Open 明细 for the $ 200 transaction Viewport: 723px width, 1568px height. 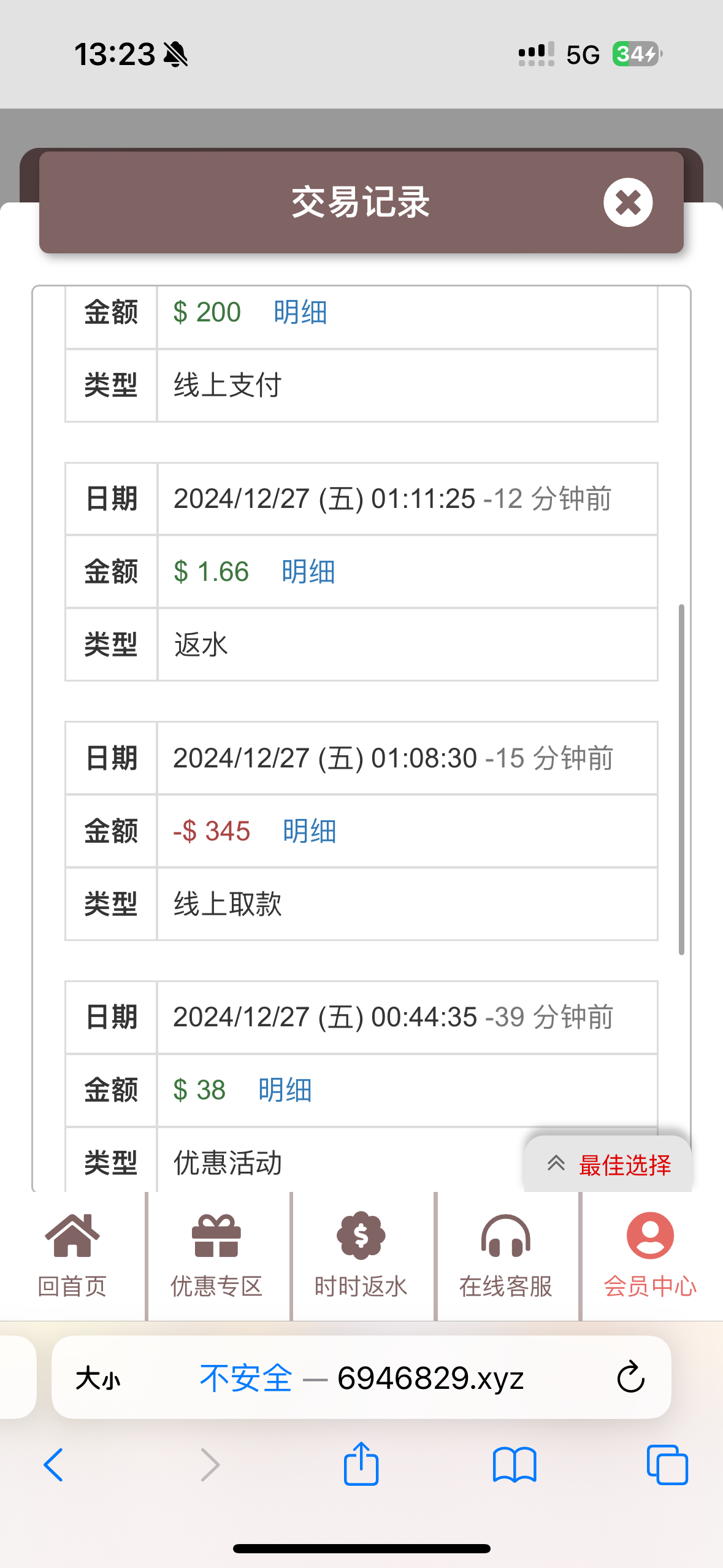pyautogui.click(x=300, y=312)
